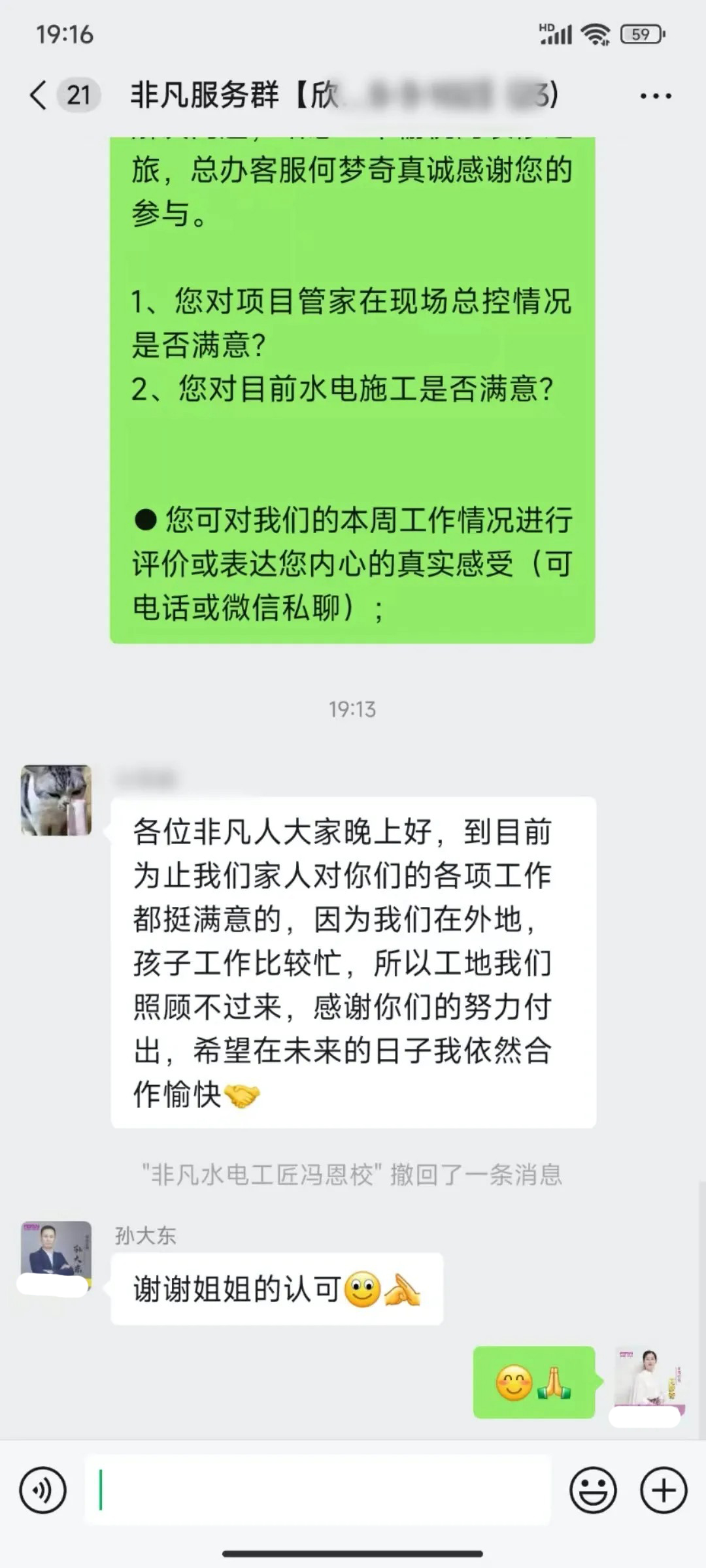Image resolution: width=706 pixels, height=1568 pixels.
Task: Go back to the chat list
Action: point(39,95)
